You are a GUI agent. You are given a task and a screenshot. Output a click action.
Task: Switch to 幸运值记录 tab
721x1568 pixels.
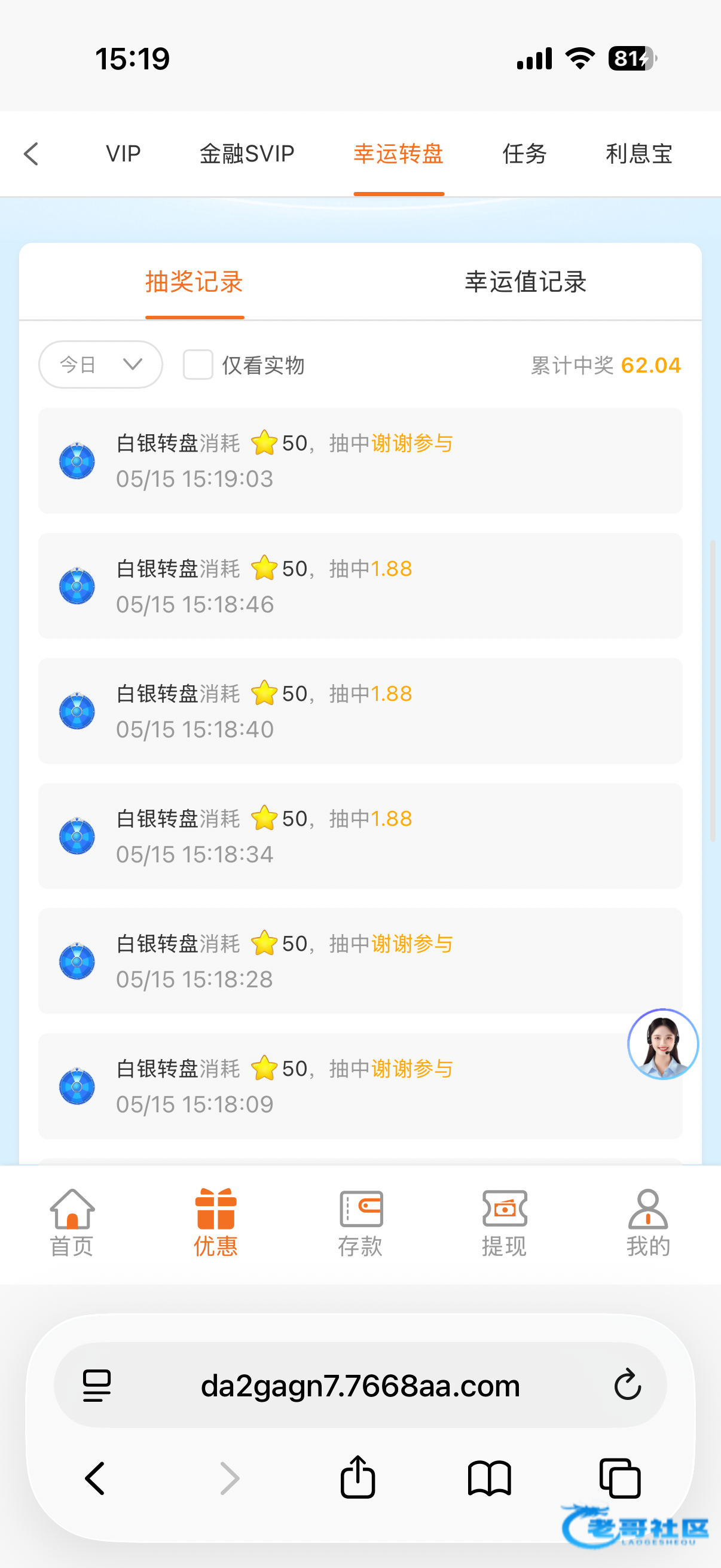point(526,282)
